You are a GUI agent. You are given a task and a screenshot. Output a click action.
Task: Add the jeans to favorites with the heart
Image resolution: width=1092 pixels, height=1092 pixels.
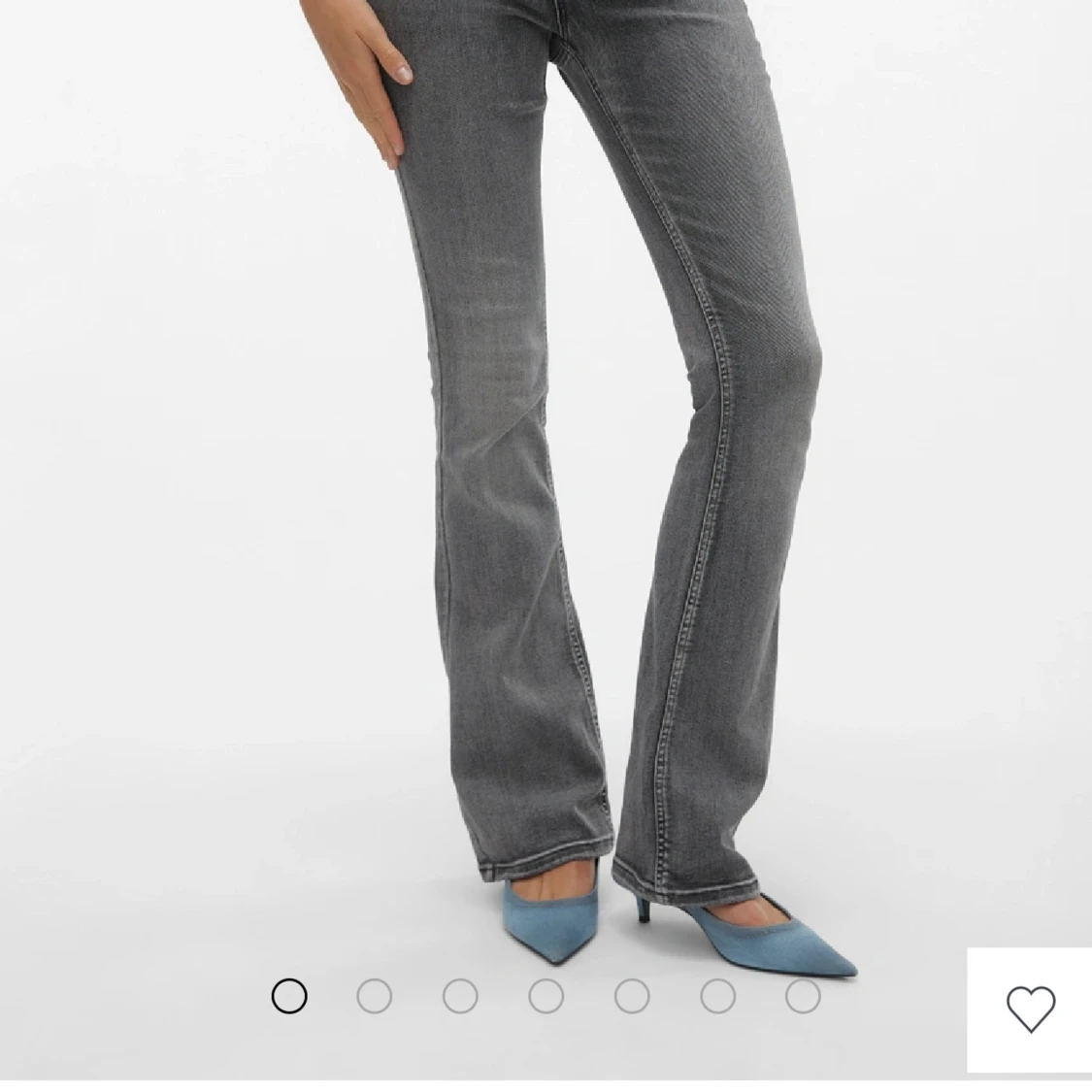(1030, 1009)
